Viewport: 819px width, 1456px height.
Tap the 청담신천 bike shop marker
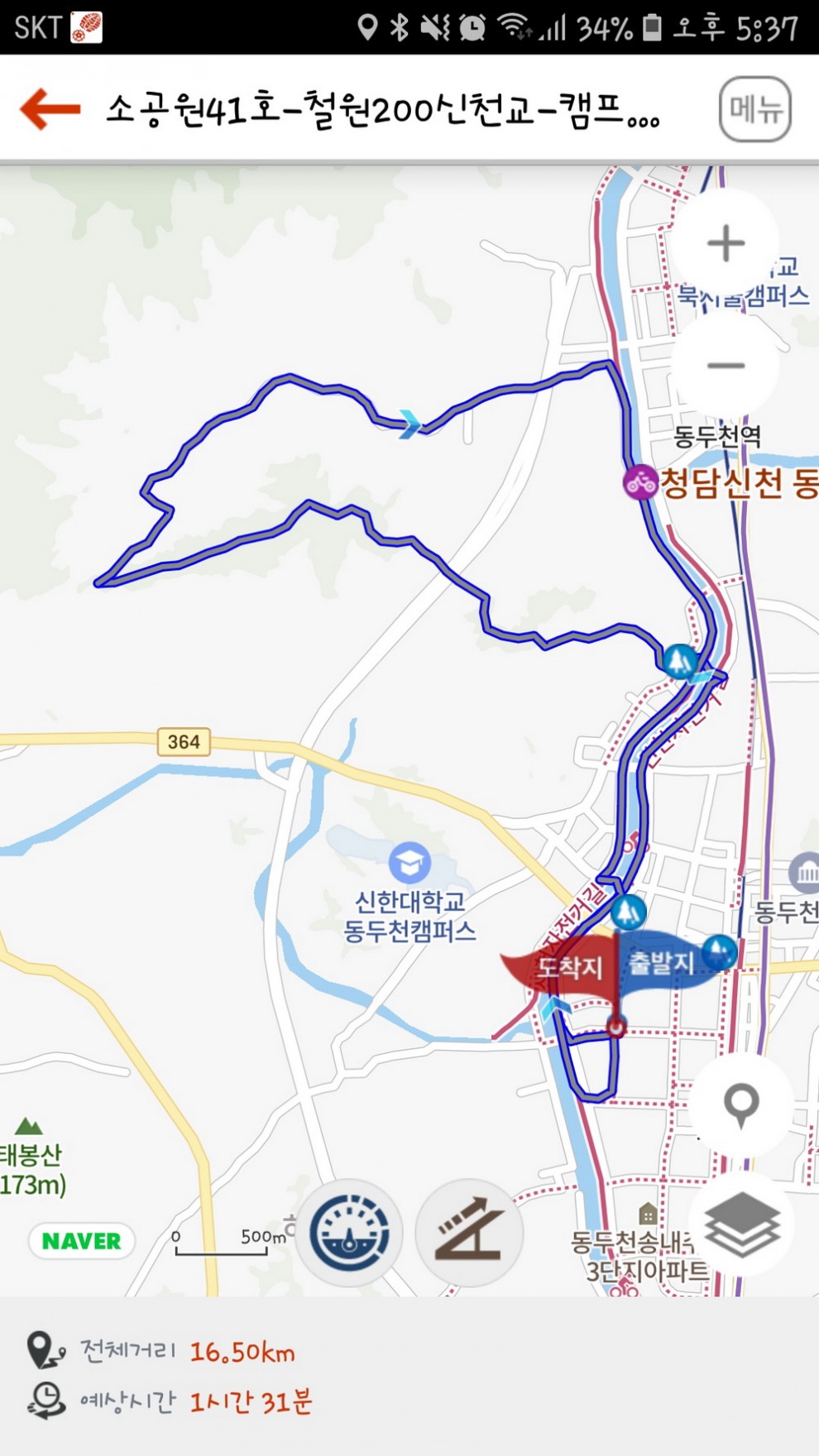pos(639,482)
